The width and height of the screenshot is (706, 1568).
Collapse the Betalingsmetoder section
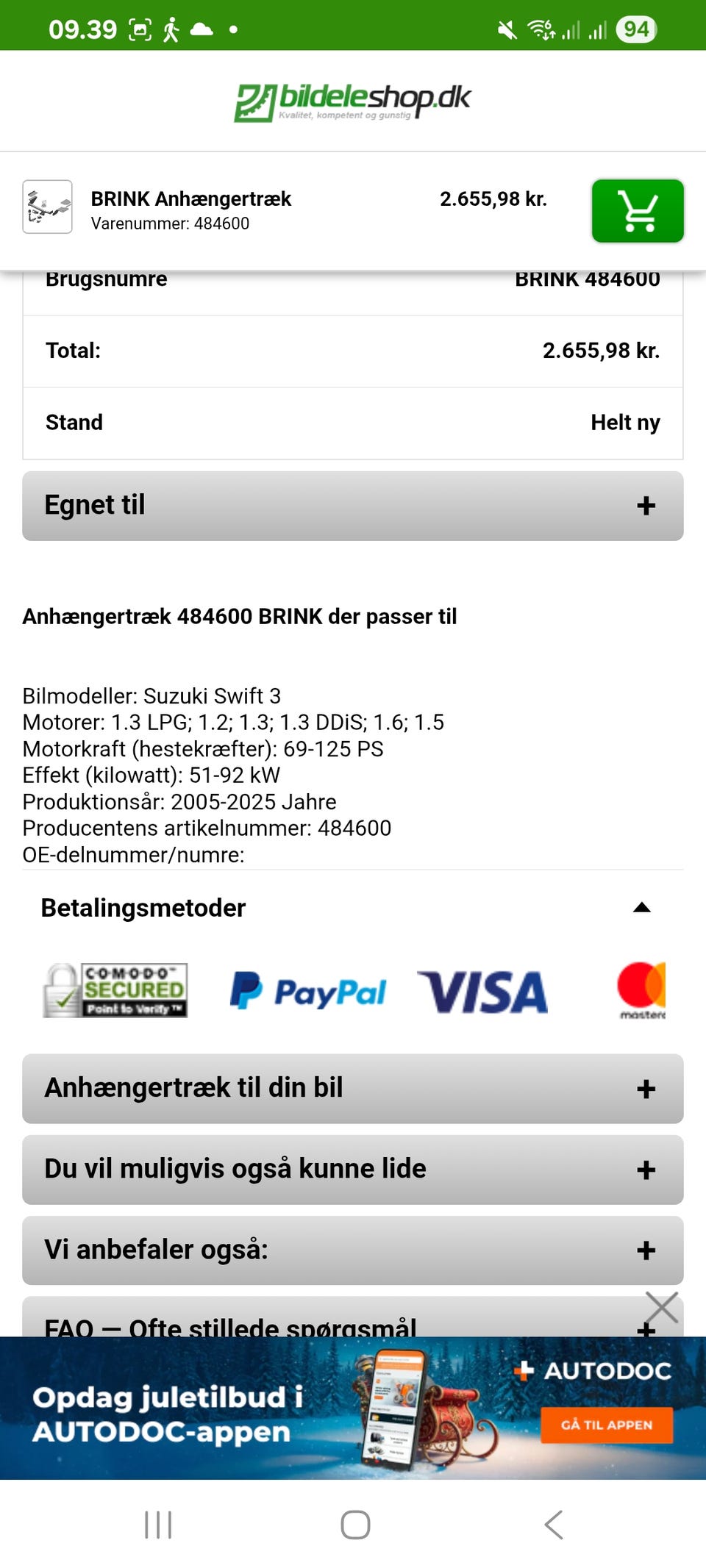[x=641, y=908]
